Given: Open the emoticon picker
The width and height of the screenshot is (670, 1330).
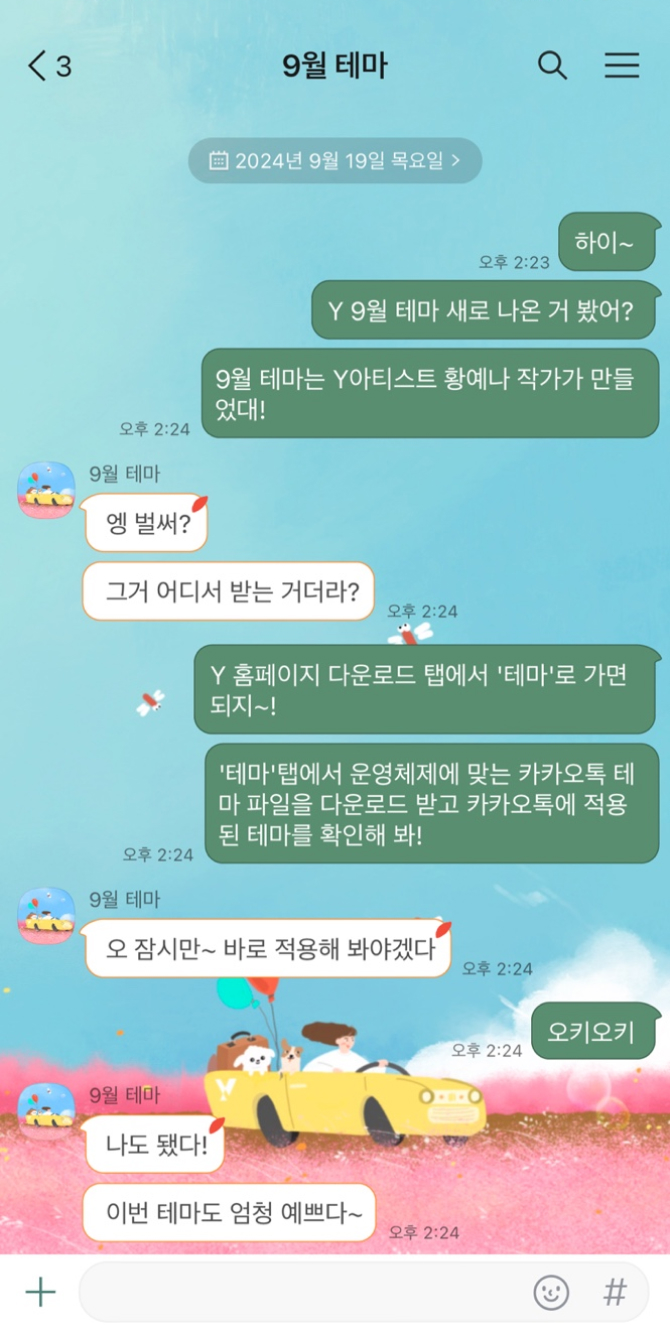Looking at the screenshot, I should click(551, 1292).
